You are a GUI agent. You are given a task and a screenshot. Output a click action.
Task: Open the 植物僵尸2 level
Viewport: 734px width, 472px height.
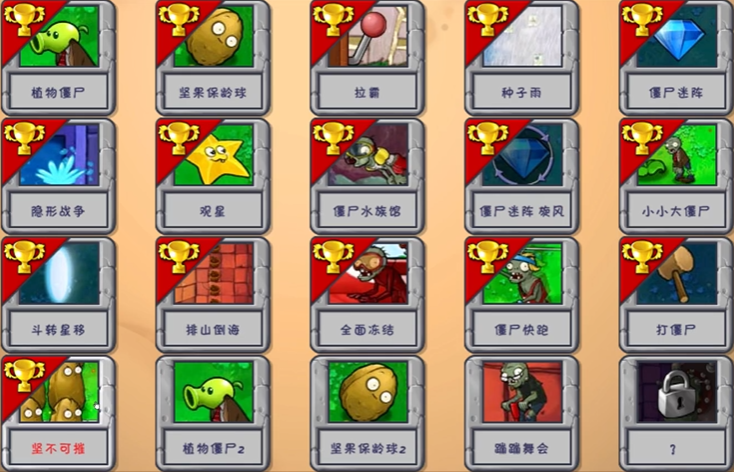click(x=213, y=412)
